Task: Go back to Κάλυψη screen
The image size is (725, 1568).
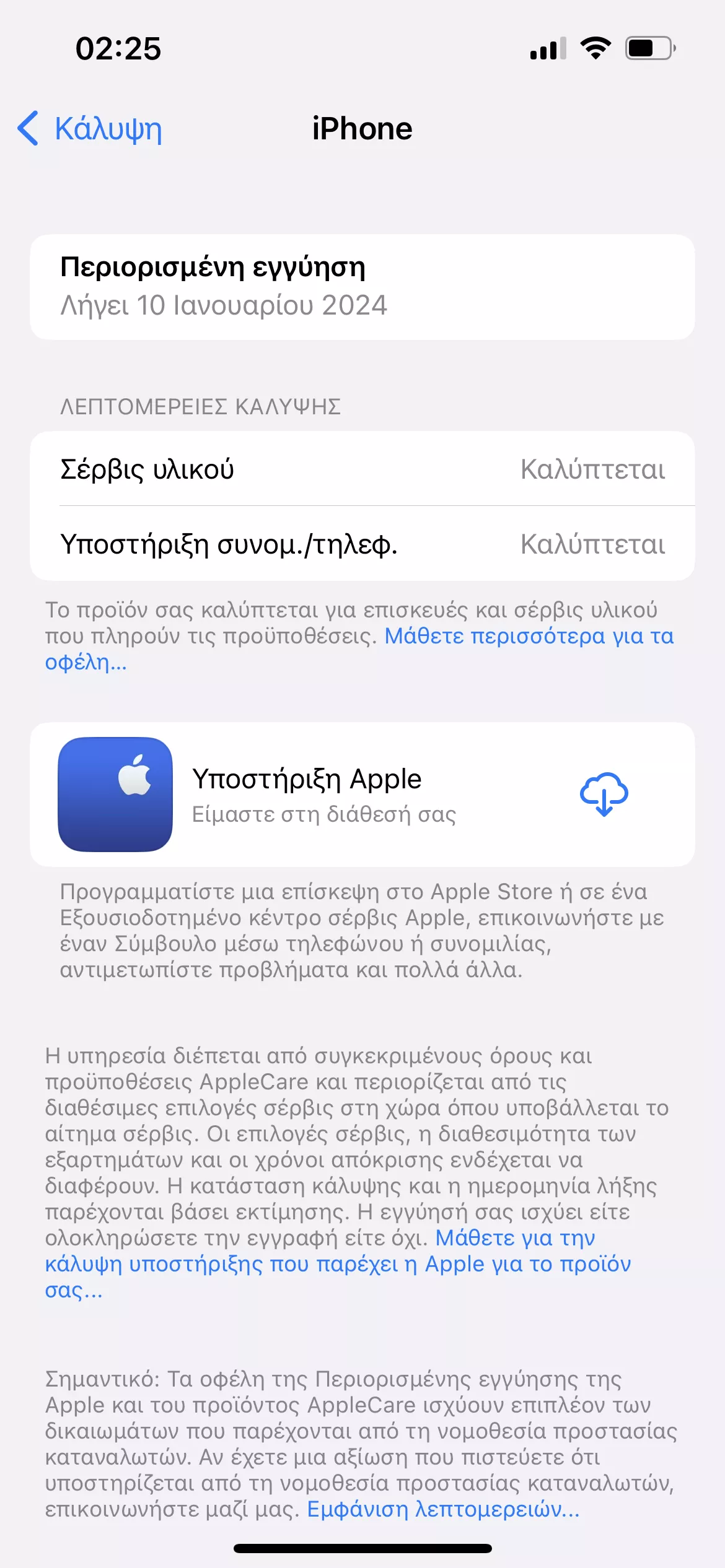Action: point(90,129)
